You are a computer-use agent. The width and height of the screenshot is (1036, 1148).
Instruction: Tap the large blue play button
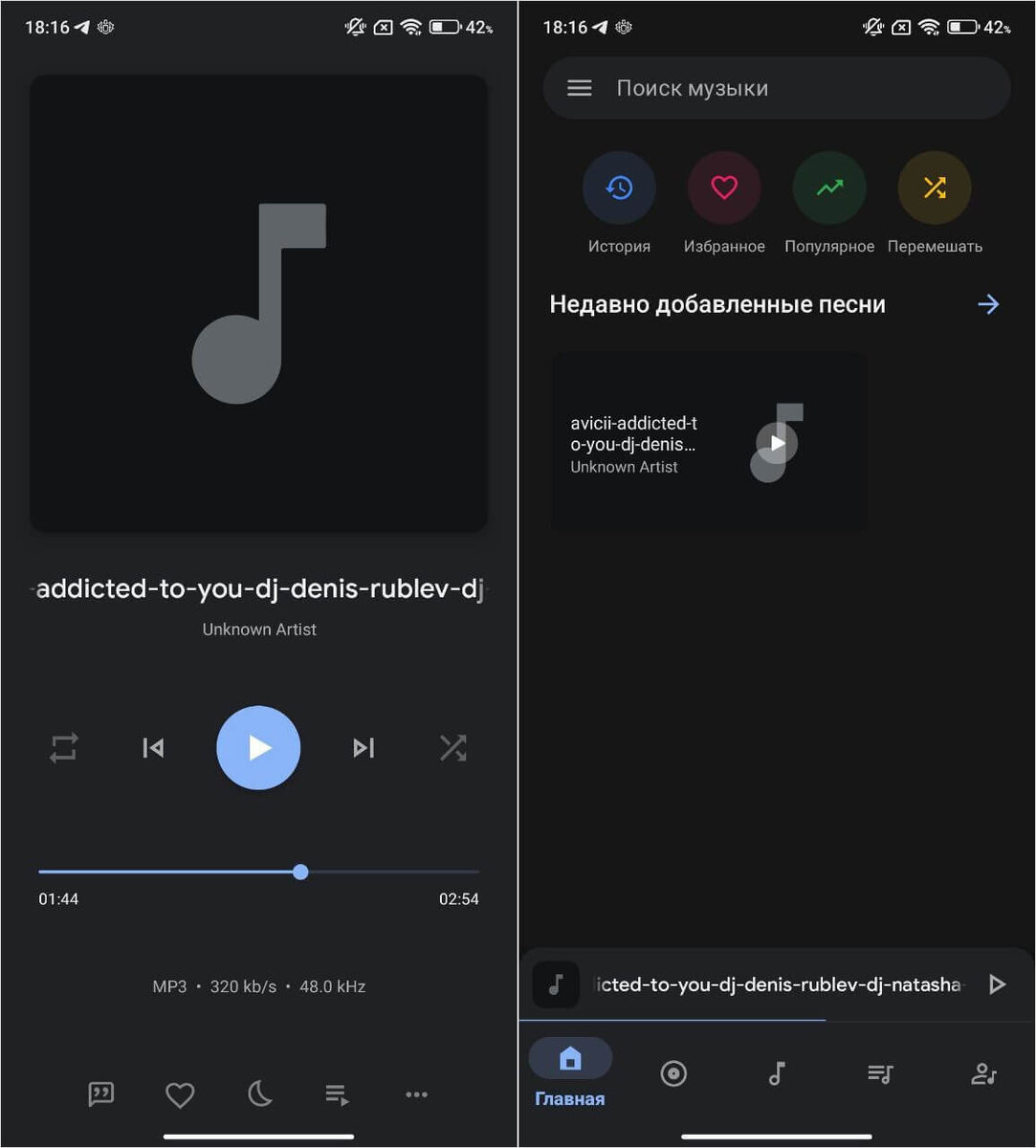tap(258, 748)
